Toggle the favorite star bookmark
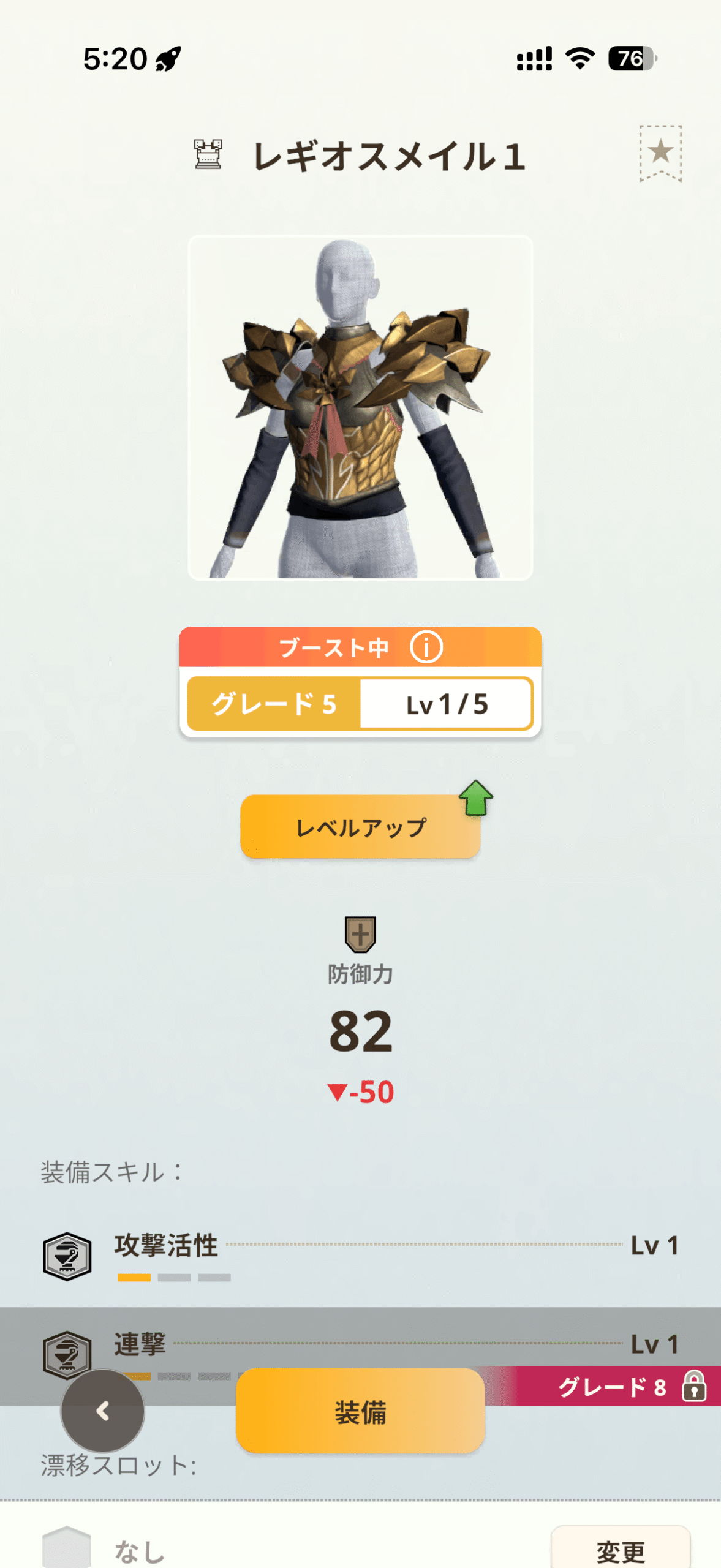The image size is (721, 1568). point(660,153)
